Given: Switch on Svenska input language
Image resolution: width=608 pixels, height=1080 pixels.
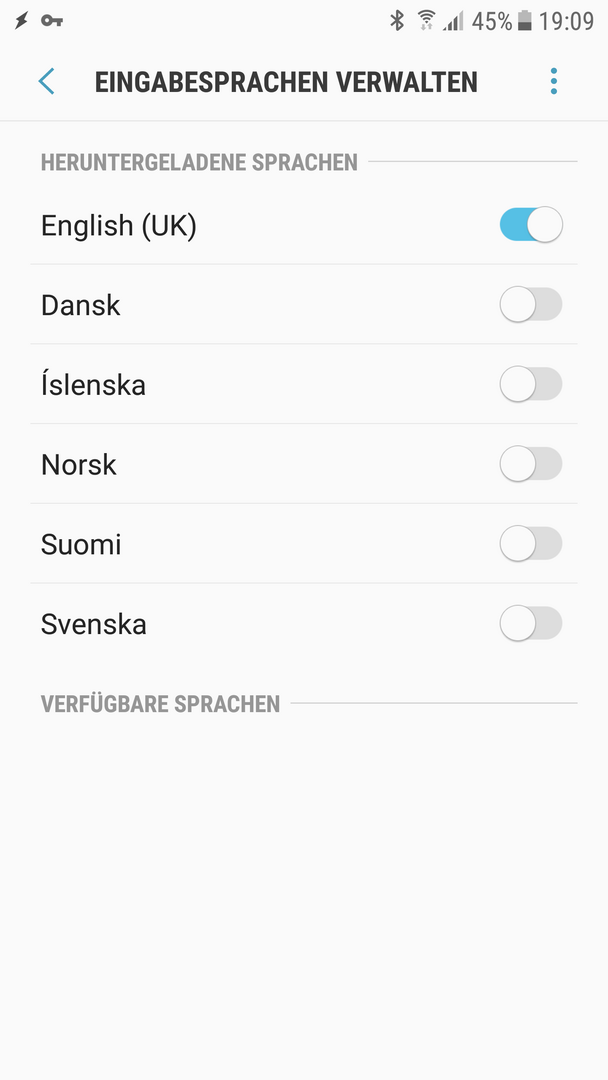Looking at the screenshot, I should pyautogui.click(x=530, y=624).
